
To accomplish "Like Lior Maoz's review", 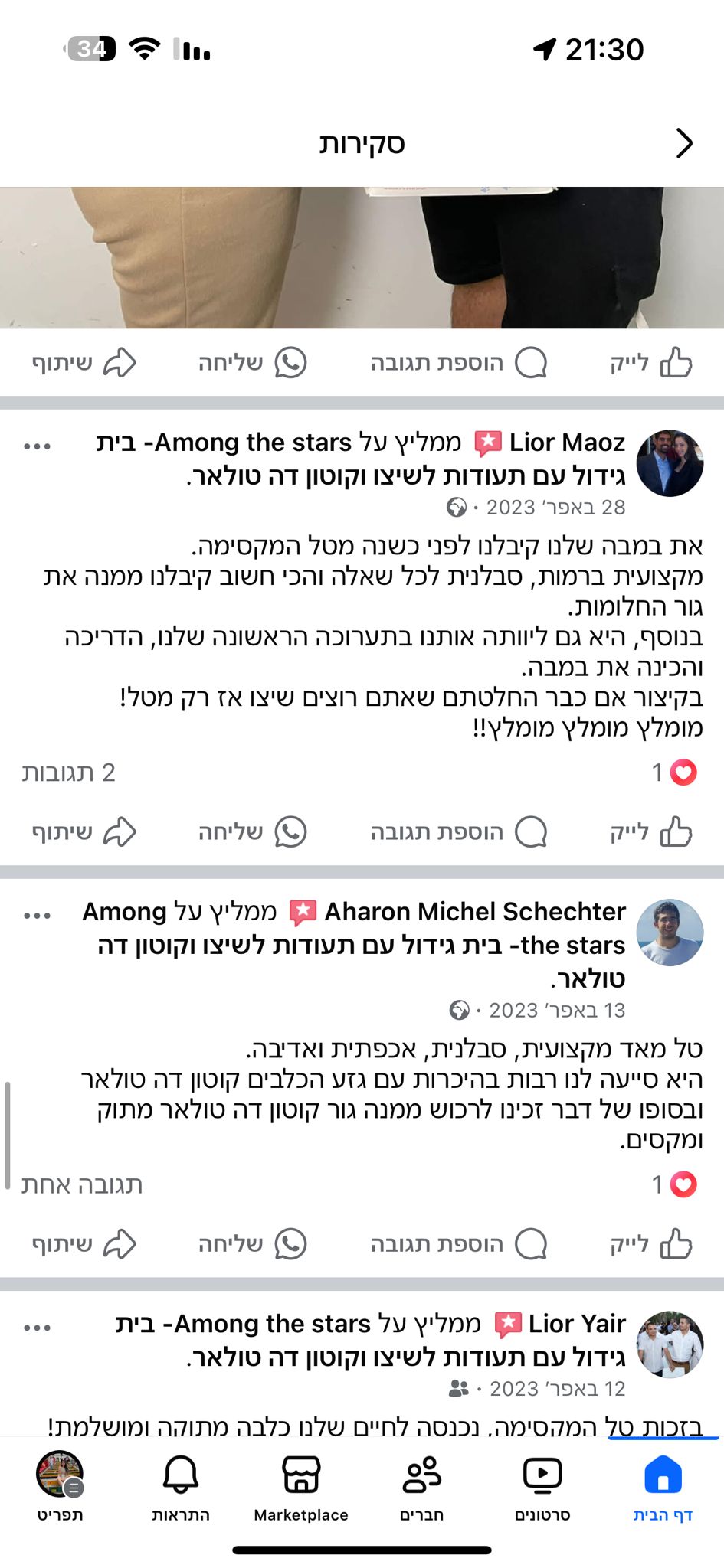I will pyautogui.click(x=651, y=831).
